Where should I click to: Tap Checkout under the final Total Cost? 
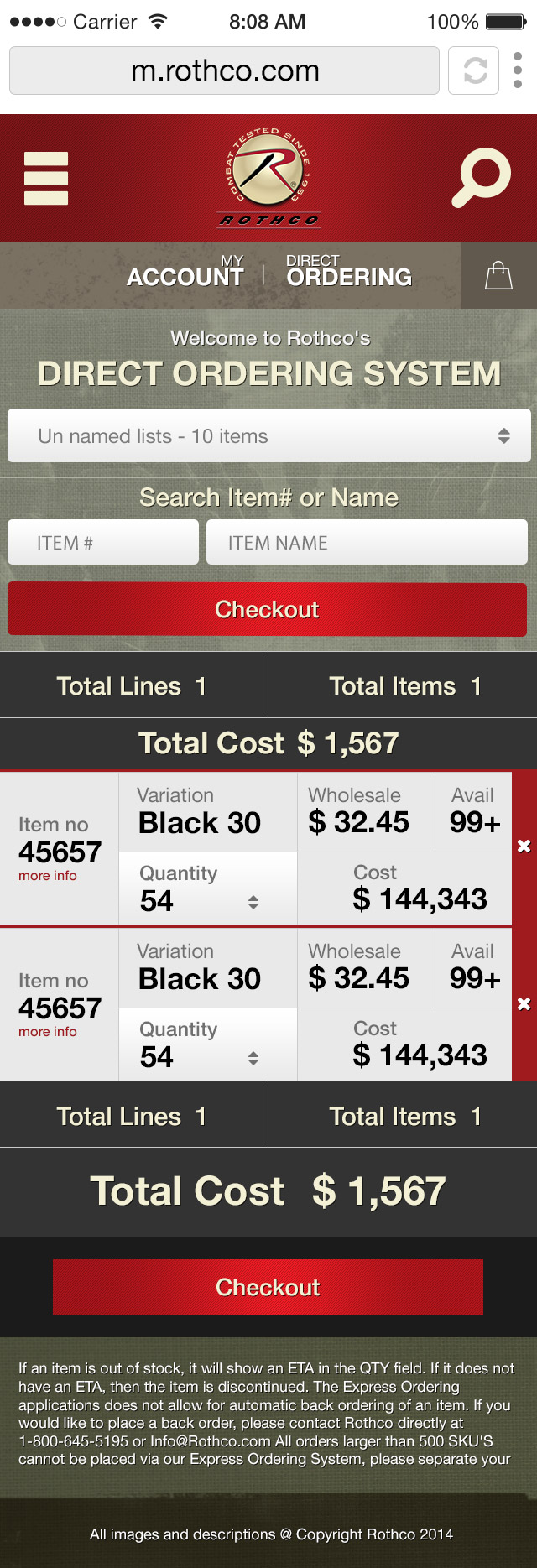point(268,1287)
